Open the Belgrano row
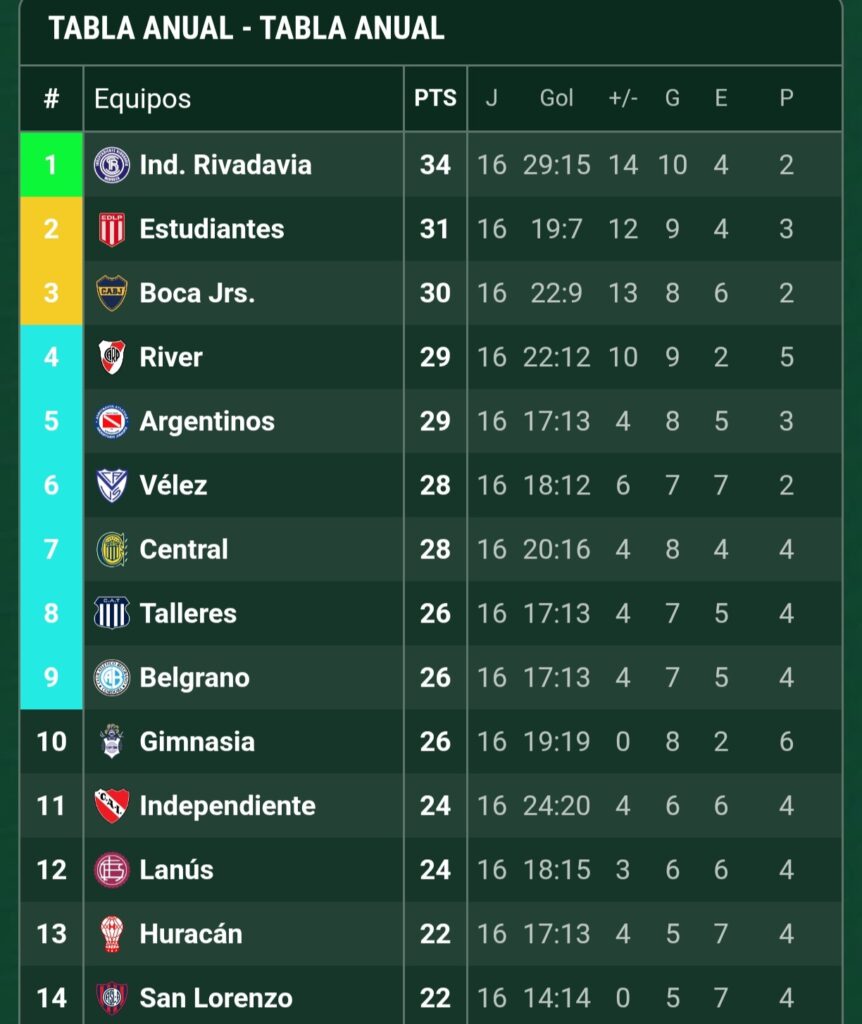Viewport: 862px width, 1024px height. (431, 677)
